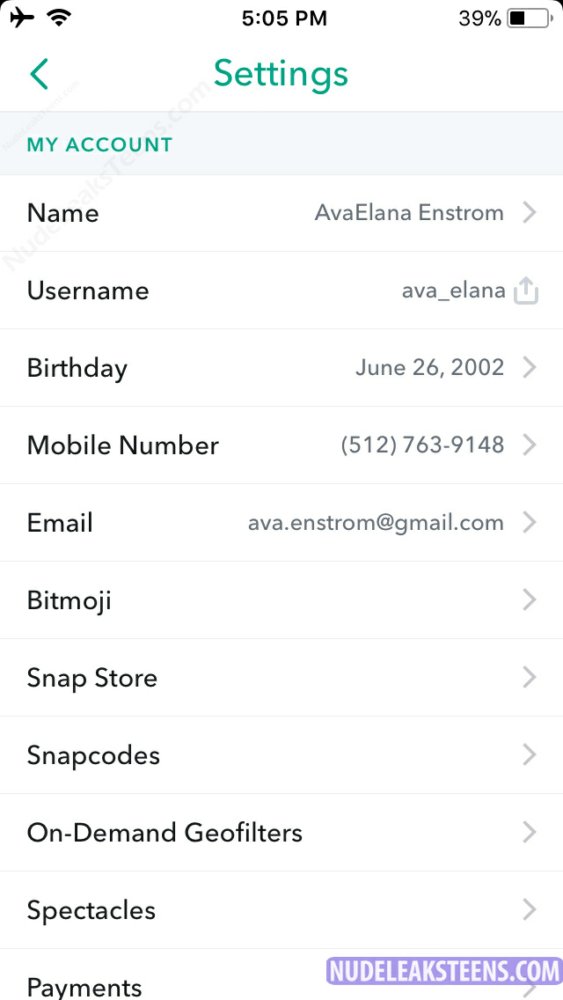The width and height of the screenshot is (563, 1000).
Task: Open the Snap Store
Action: pos(281,677)
